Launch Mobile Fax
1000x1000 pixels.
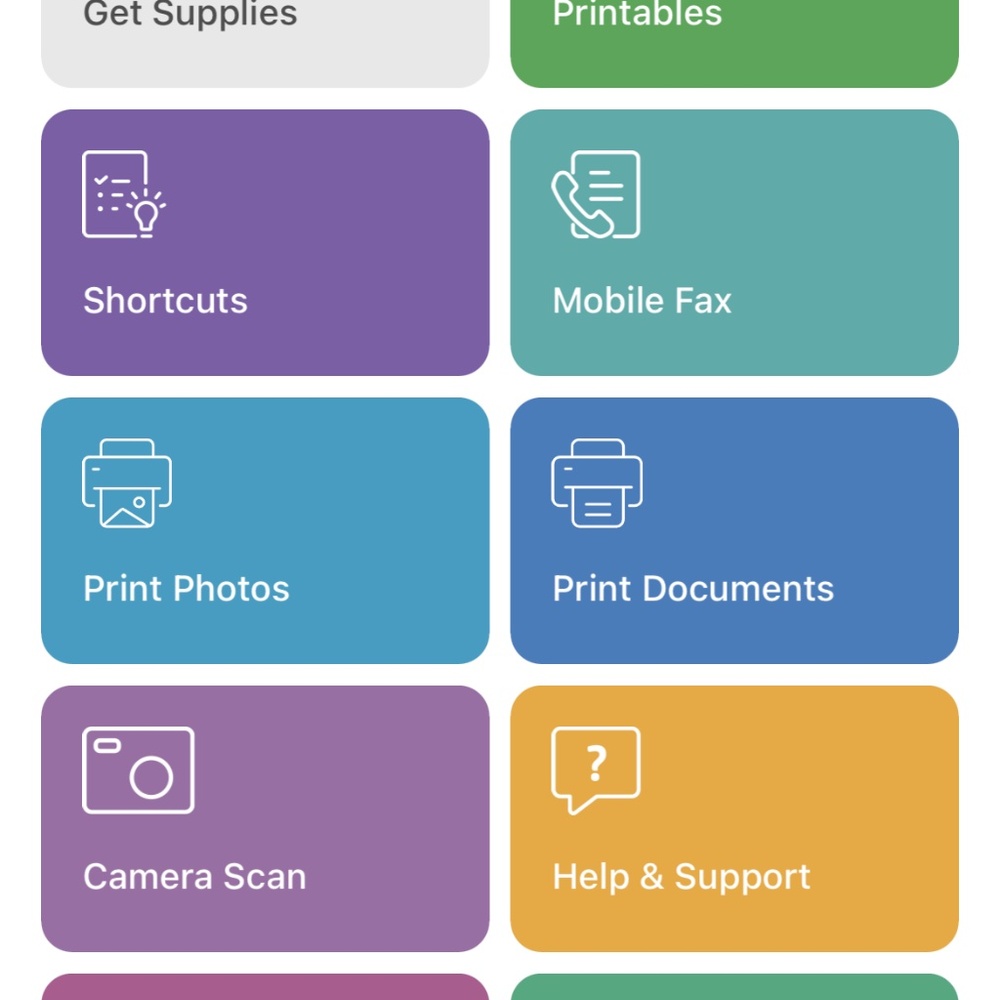pyautogui.click(x=734, y=243)
